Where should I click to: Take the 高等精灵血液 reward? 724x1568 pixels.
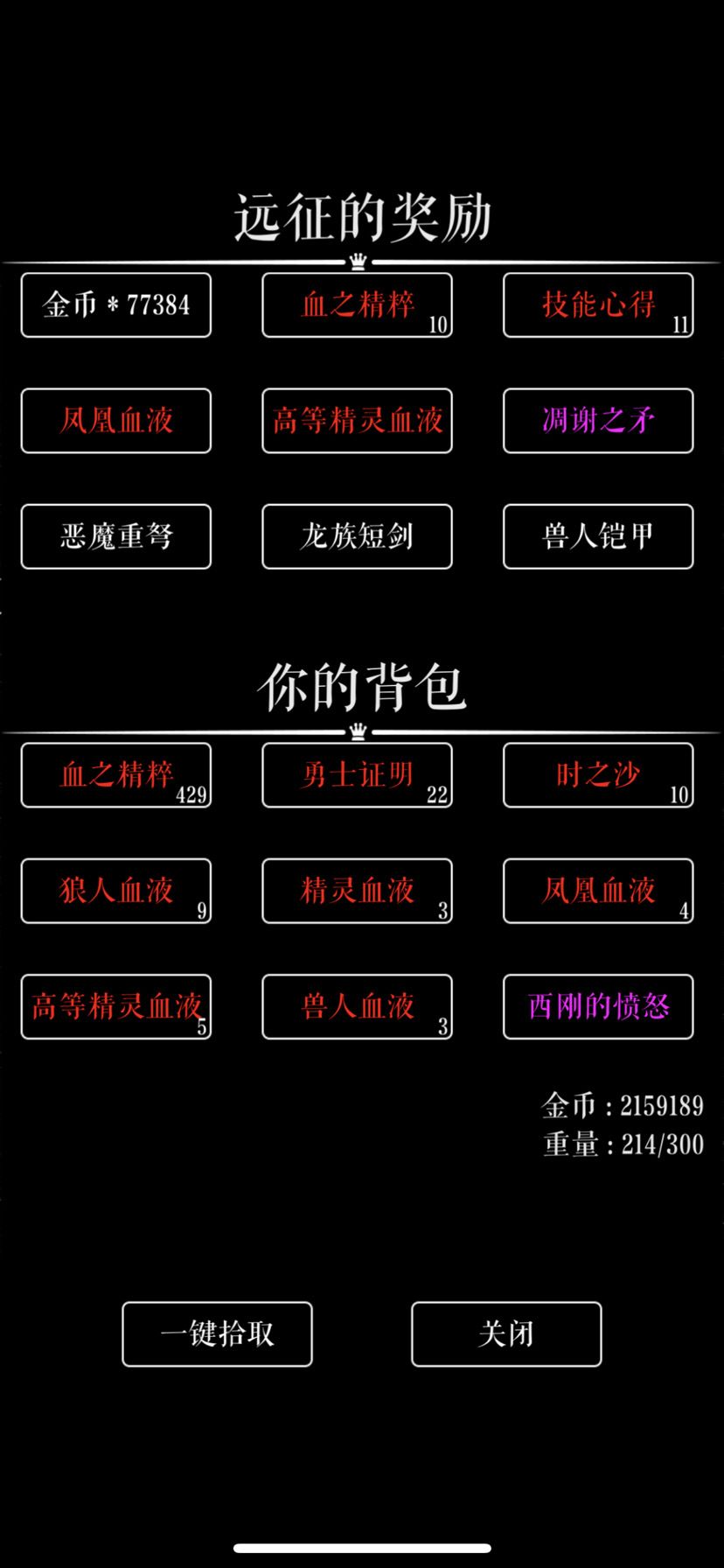[356, 421]
